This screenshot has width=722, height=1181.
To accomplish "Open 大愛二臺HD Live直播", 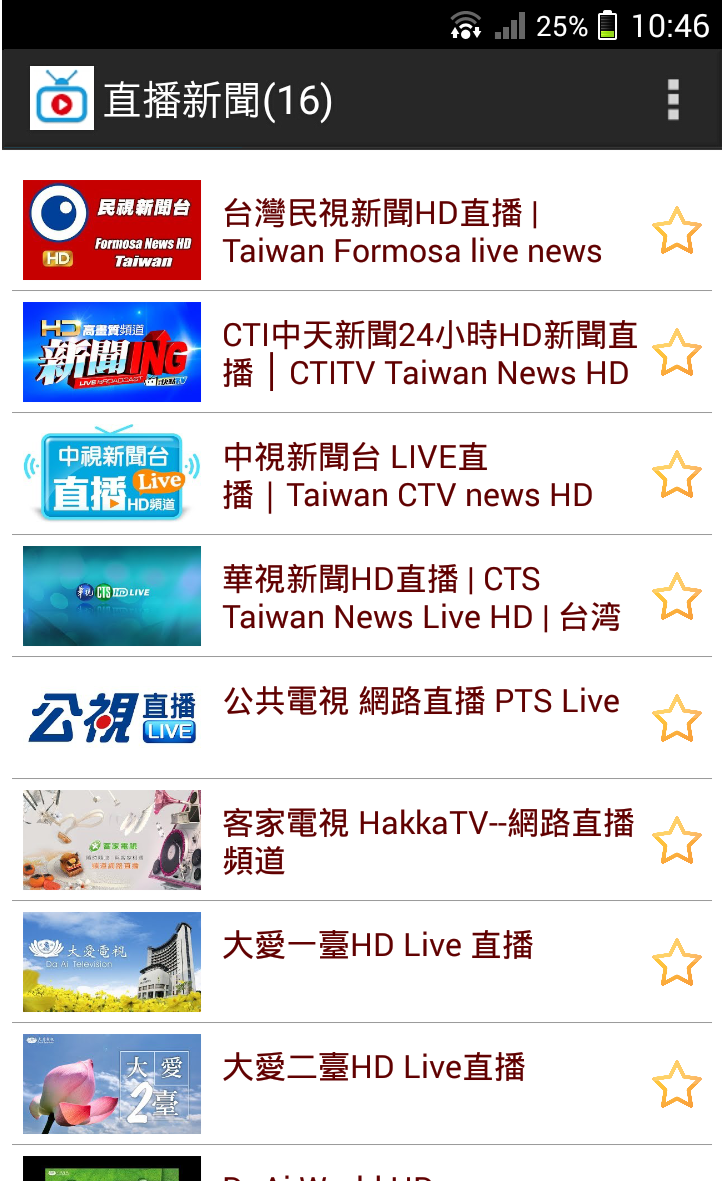I will [374, 1068].
